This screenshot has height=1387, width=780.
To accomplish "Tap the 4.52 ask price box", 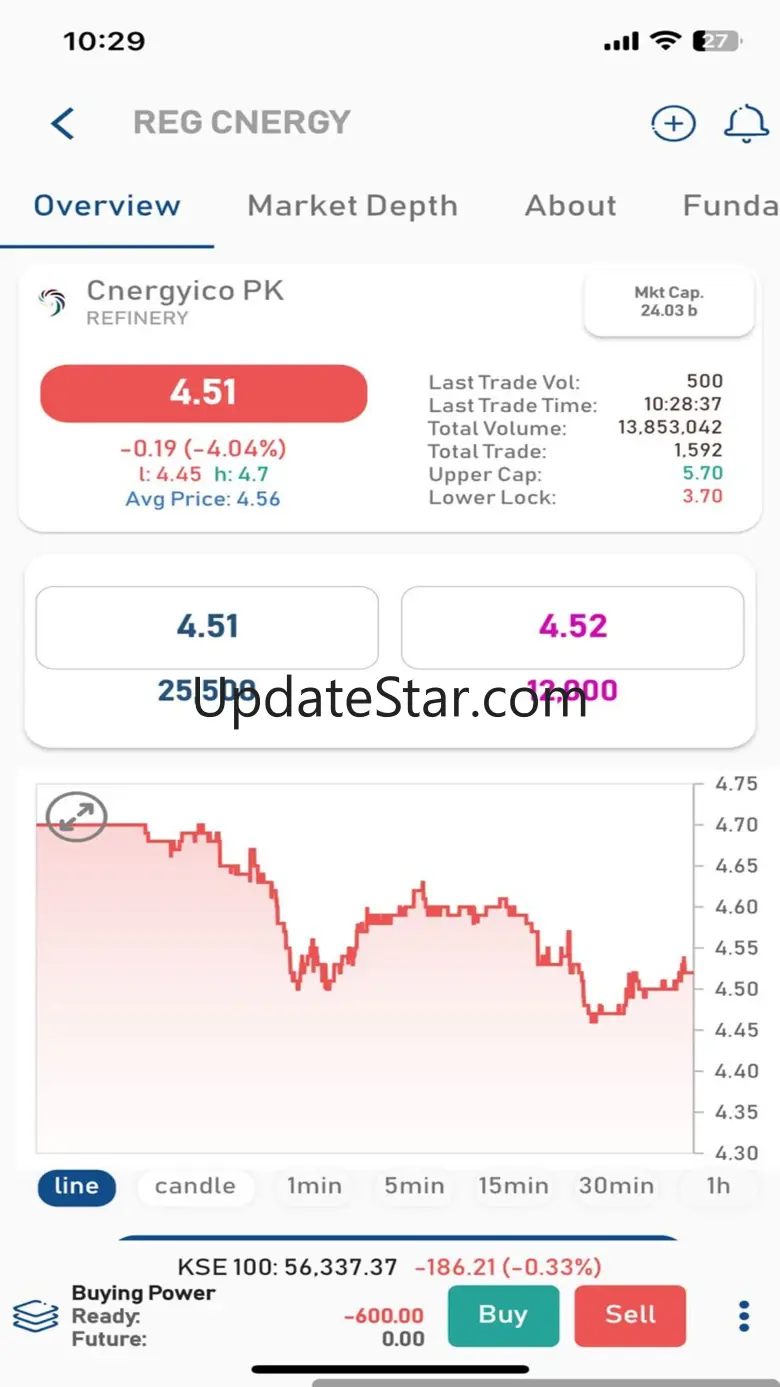I will click(x=572, y=627).
